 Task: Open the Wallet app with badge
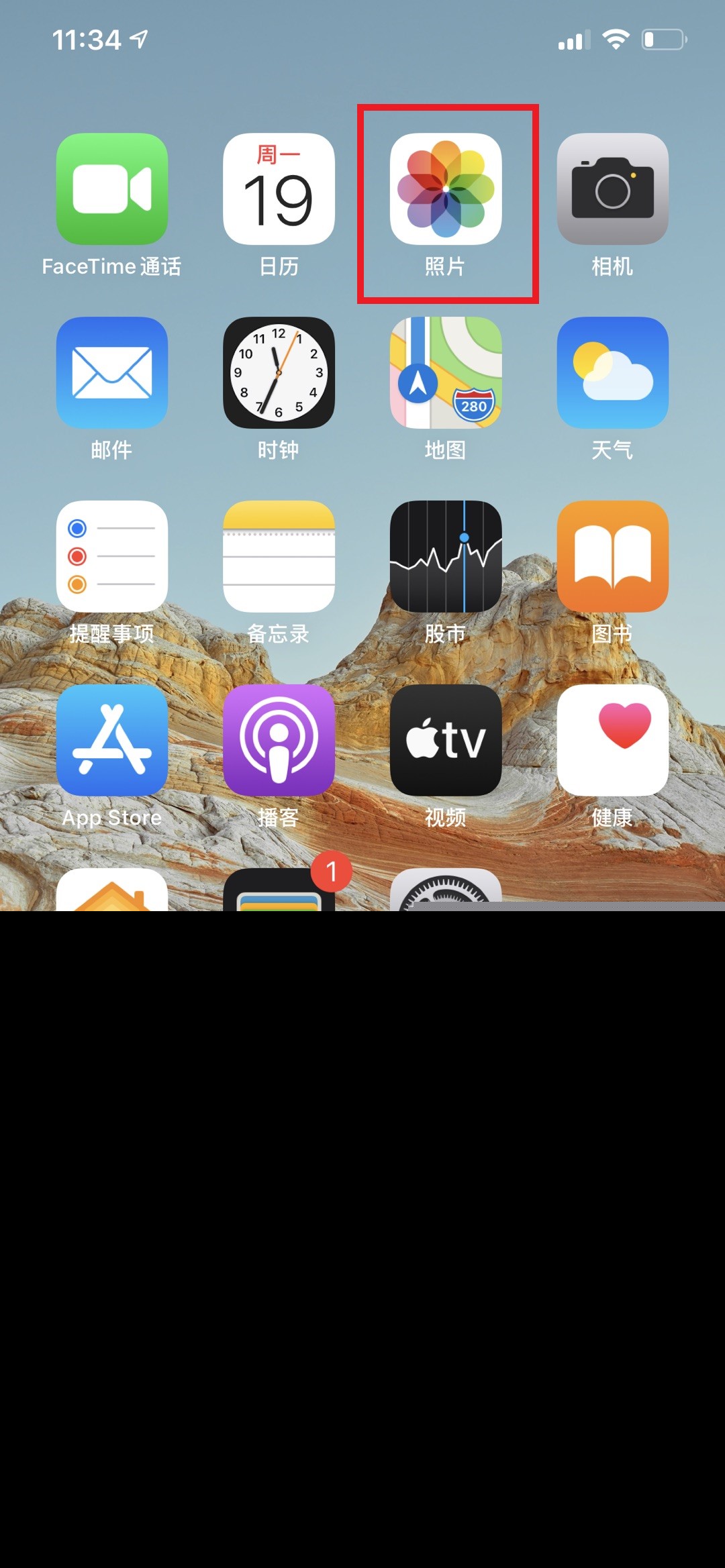click(279, 889)
